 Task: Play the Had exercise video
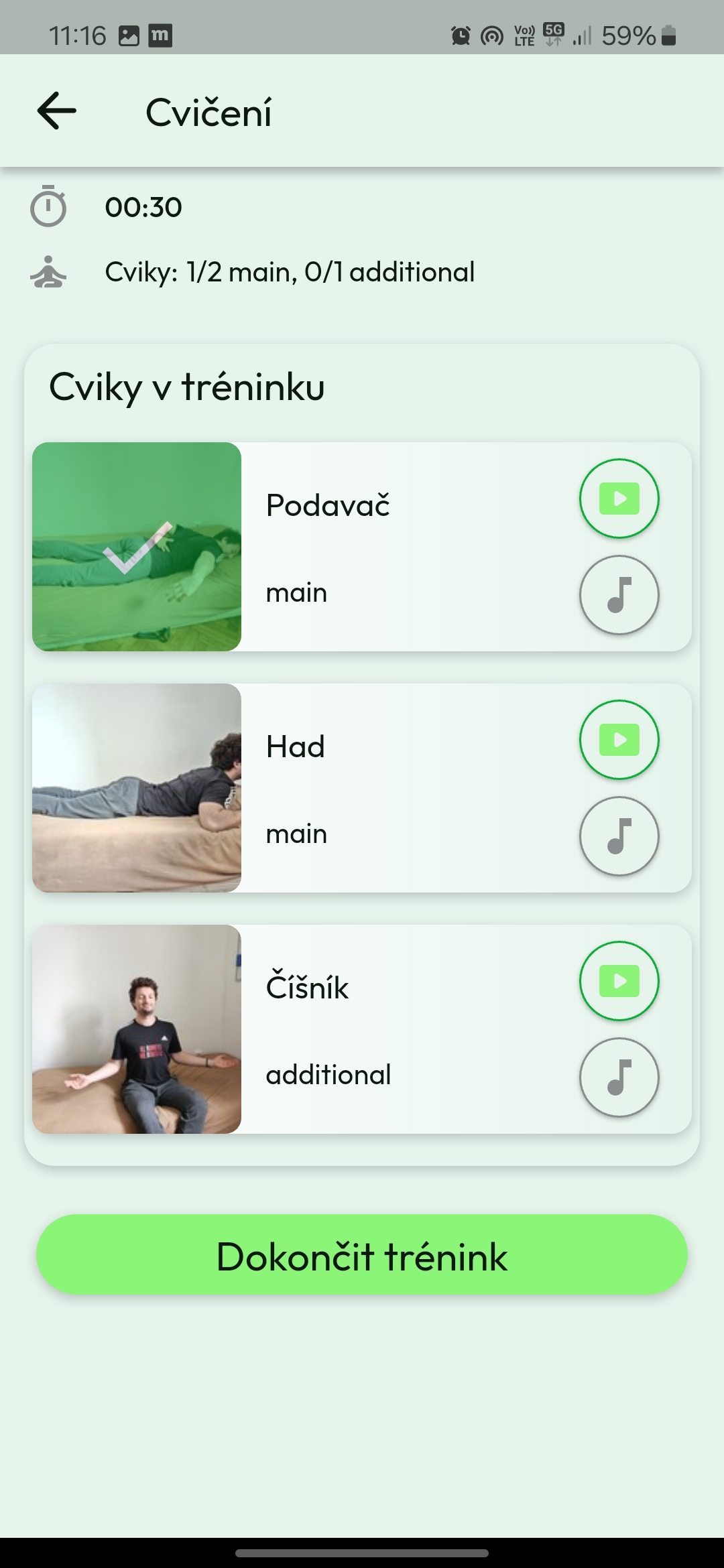click(x=619, y=740)
